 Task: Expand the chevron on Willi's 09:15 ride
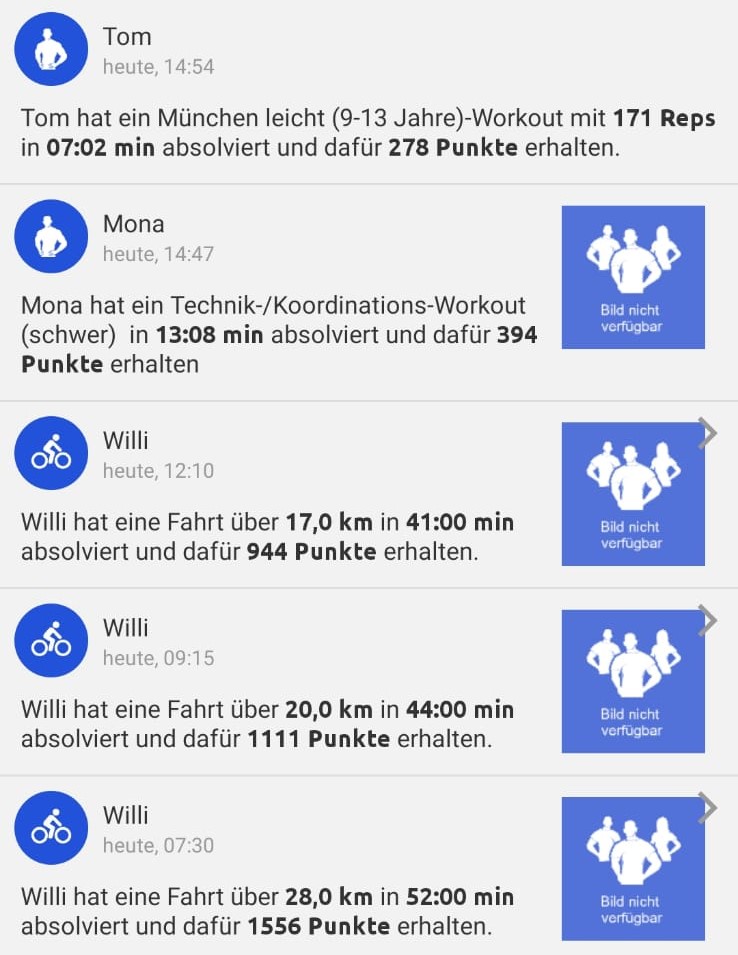708,620
